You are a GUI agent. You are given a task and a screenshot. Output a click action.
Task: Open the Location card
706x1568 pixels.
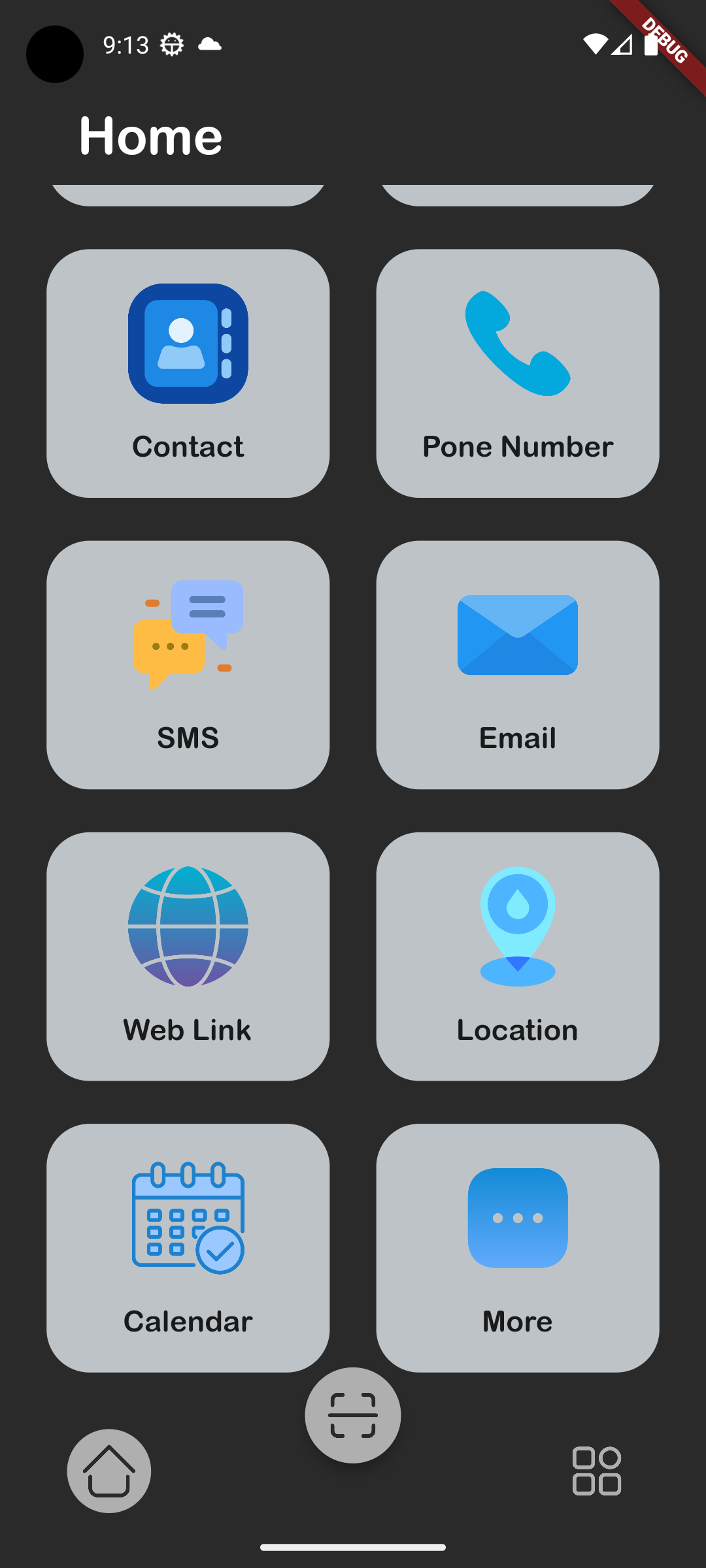tap(518, 956)
